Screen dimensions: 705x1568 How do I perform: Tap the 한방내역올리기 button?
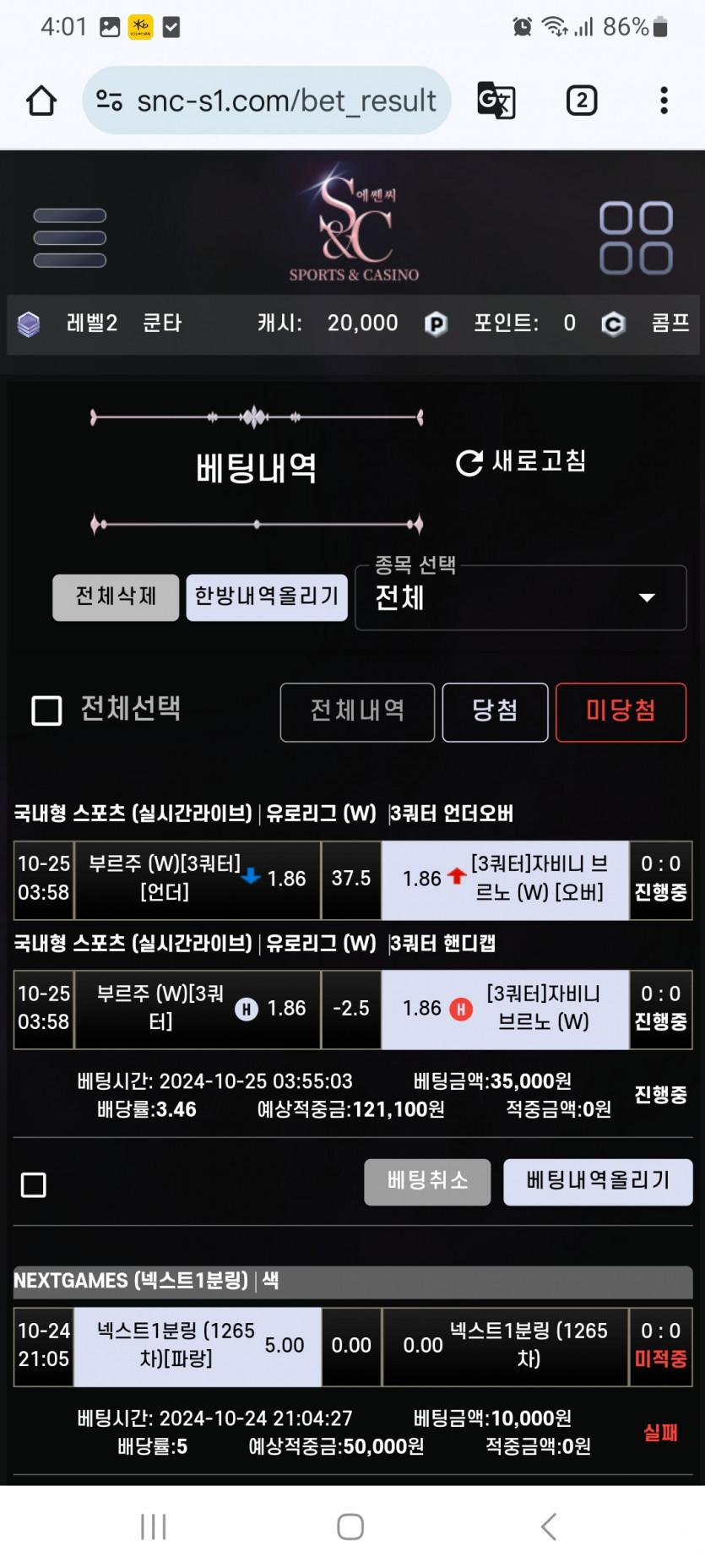pos(267,596)
